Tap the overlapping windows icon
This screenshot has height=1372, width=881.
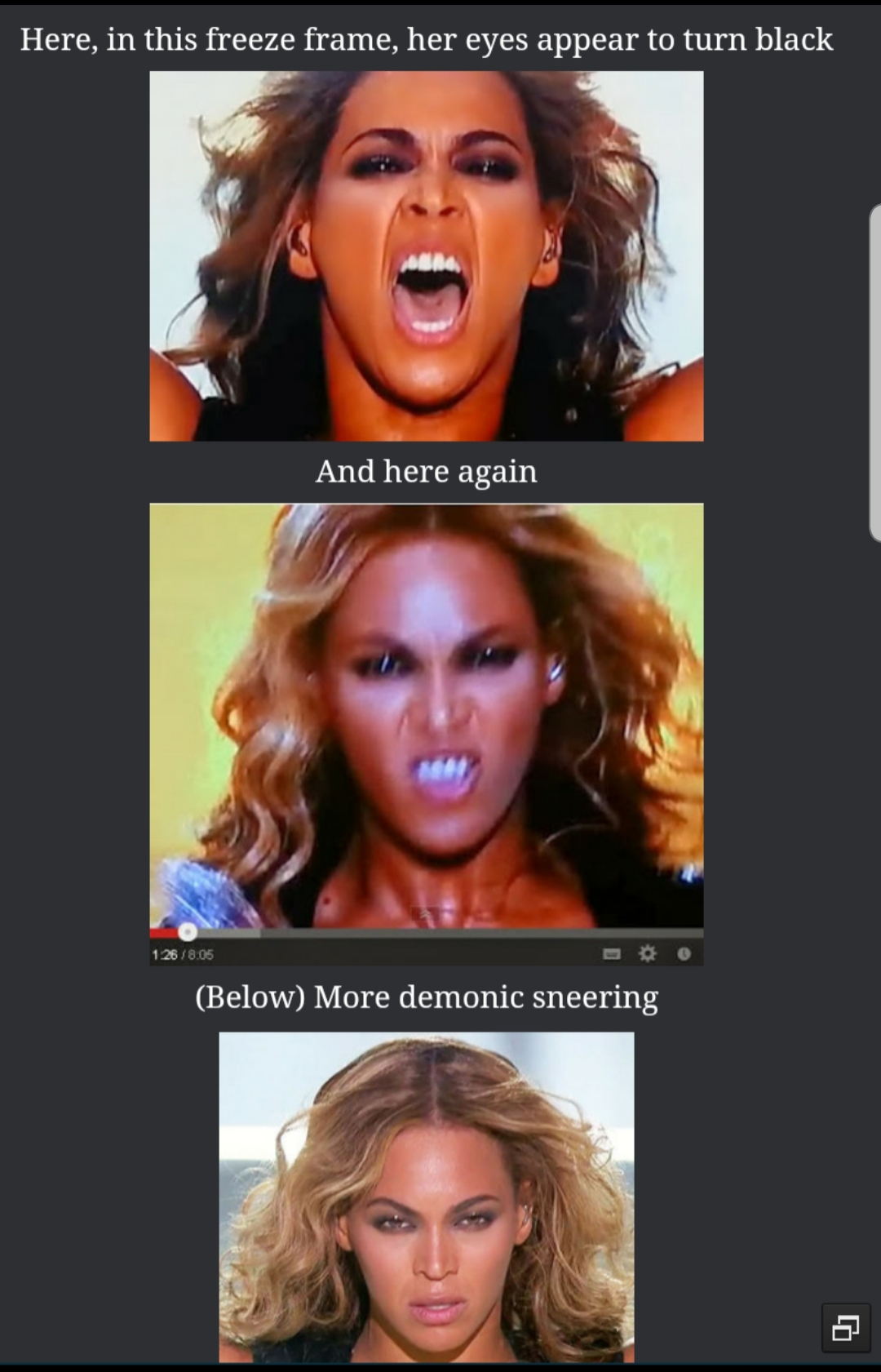845,1329
